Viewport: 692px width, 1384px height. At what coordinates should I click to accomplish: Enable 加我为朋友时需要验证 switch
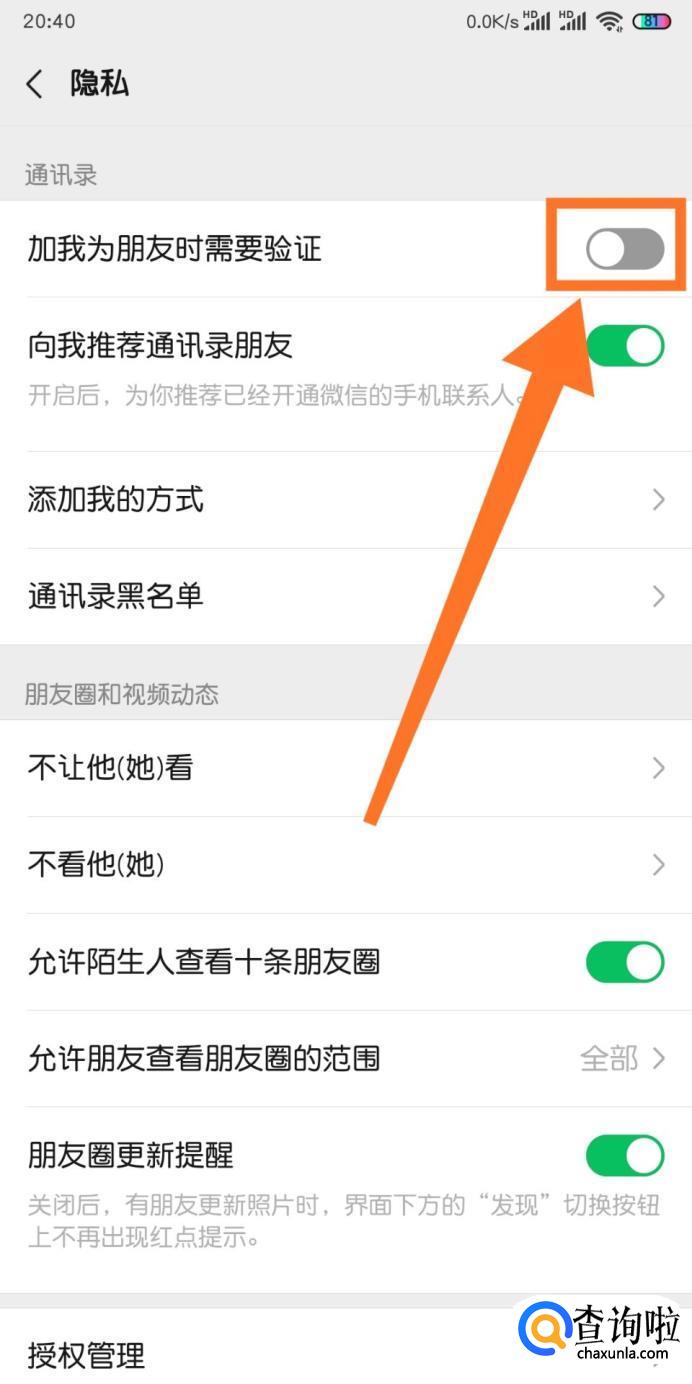625,249
